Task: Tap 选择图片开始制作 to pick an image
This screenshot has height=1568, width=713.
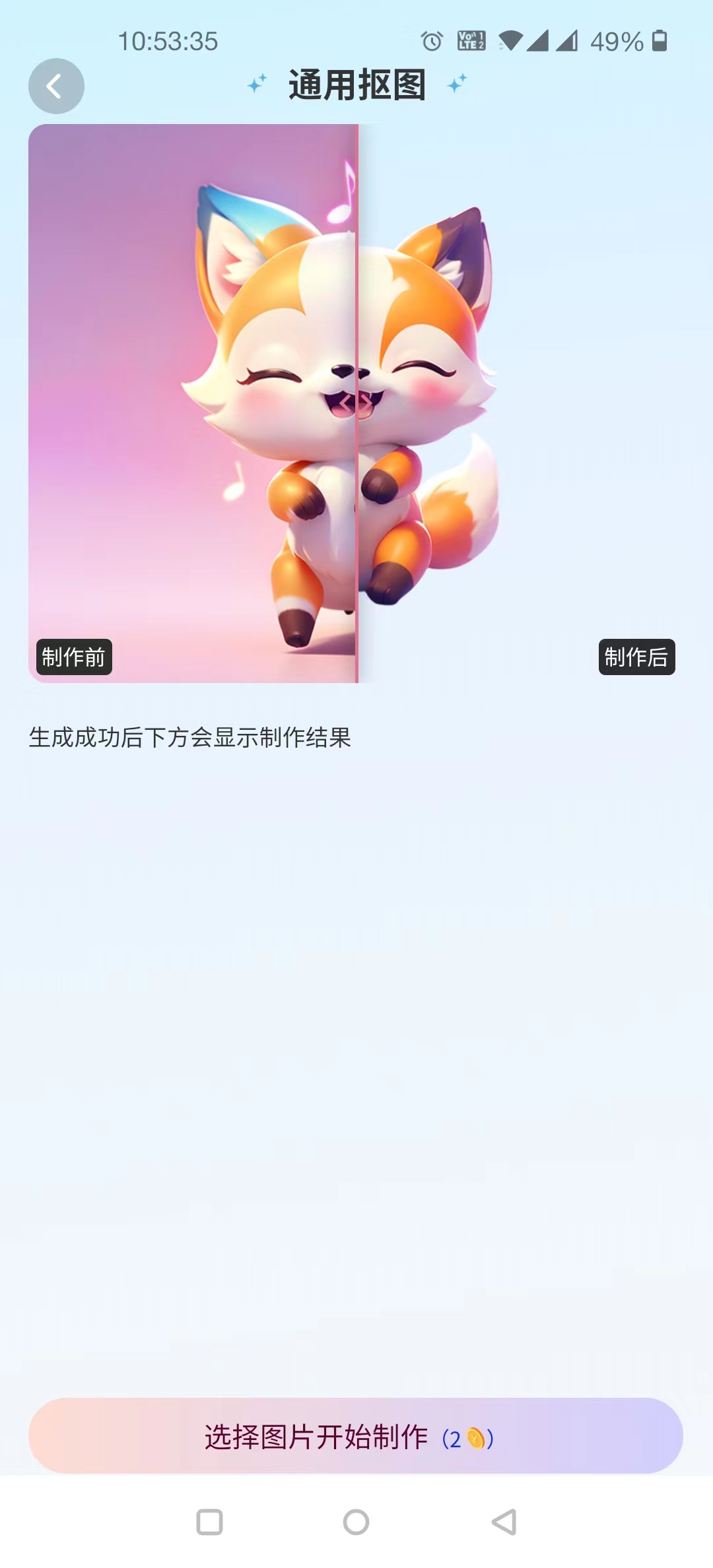Action: [355, 1436]
